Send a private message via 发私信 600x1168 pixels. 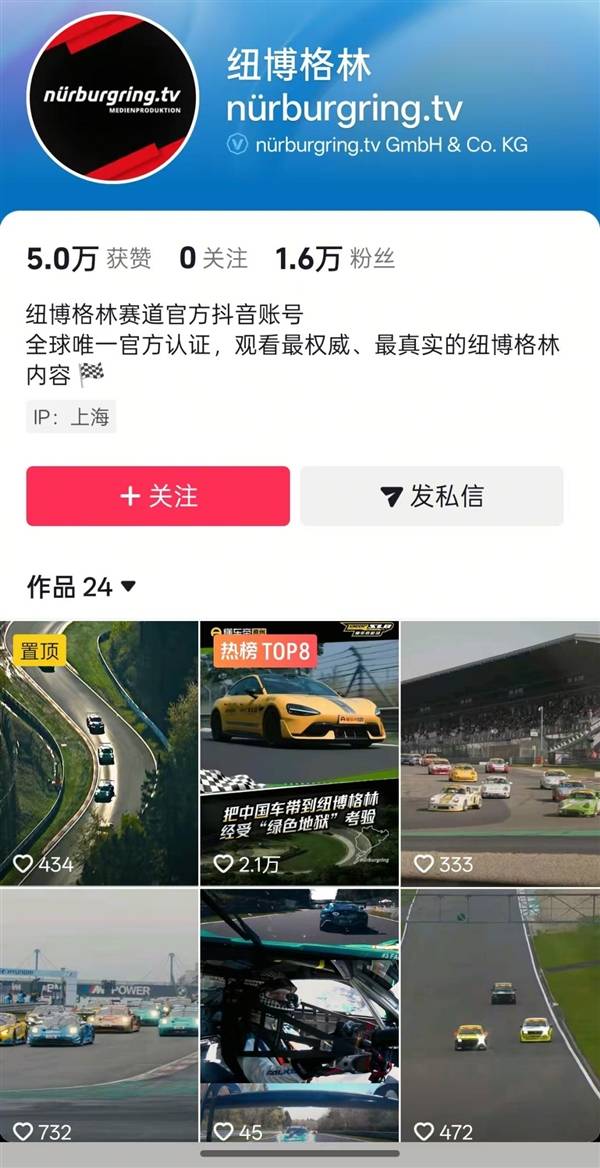coord(432,496)
